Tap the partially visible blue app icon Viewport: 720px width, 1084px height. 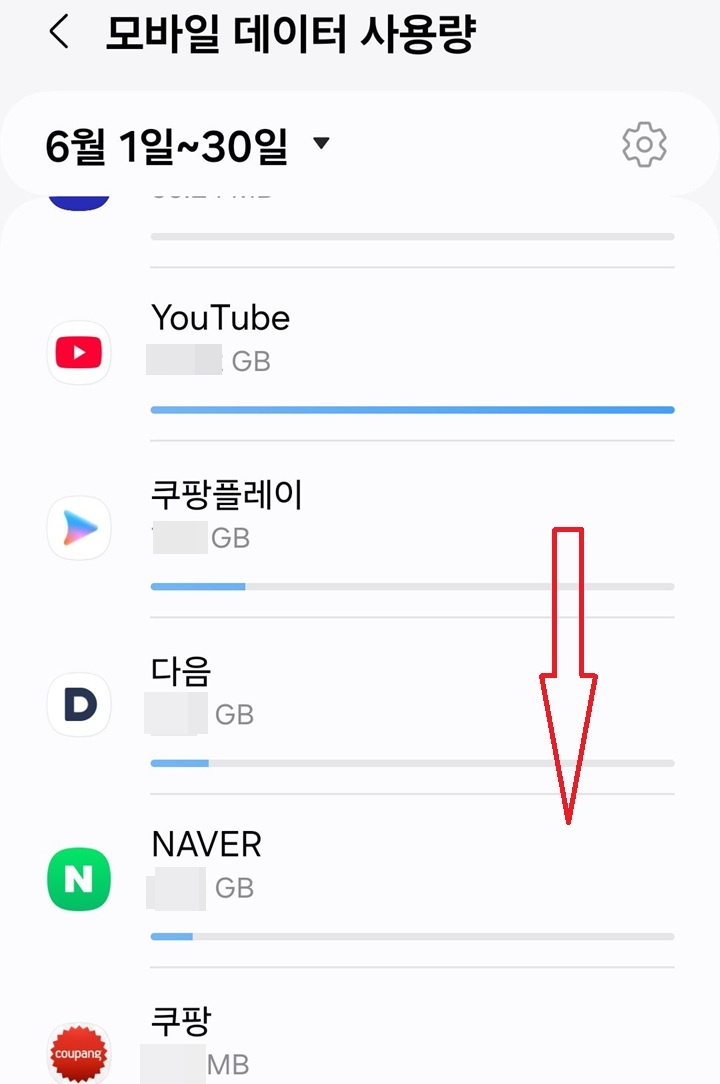point(78,198)
